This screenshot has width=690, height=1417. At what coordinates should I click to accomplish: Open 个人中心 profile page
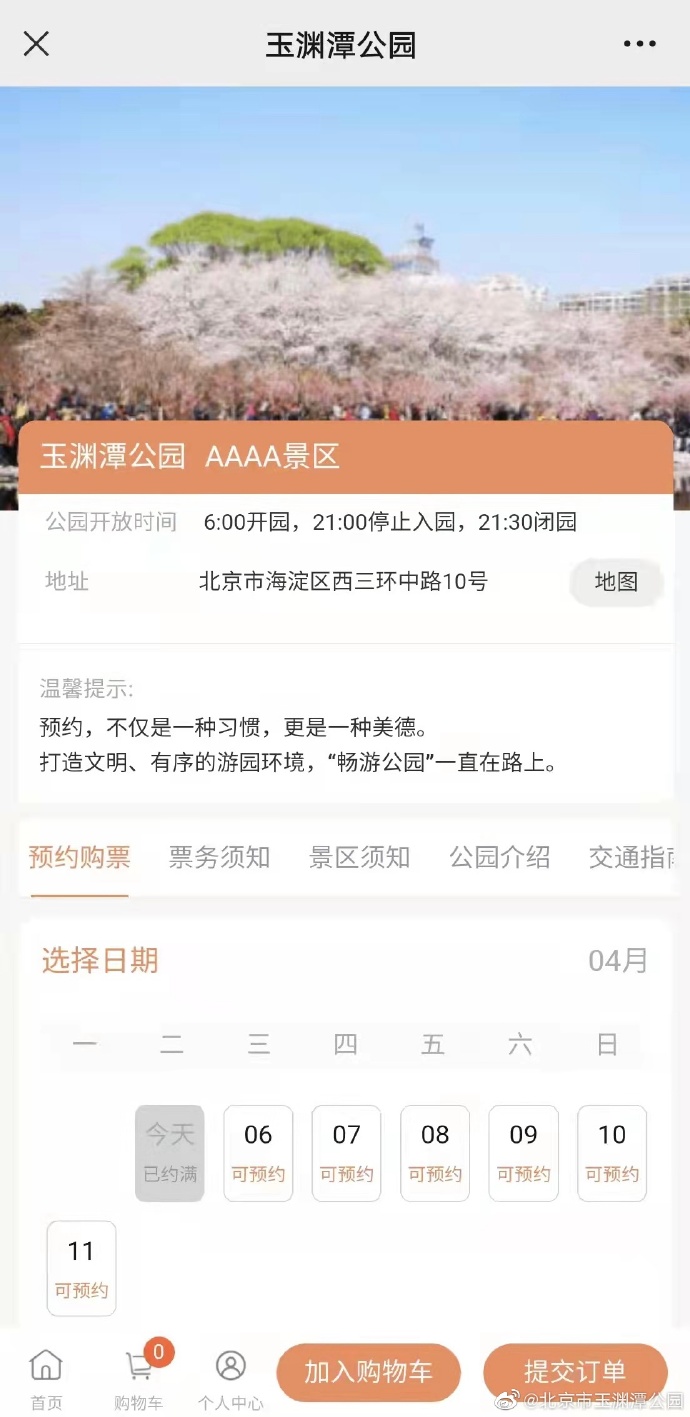point(231,1379)
